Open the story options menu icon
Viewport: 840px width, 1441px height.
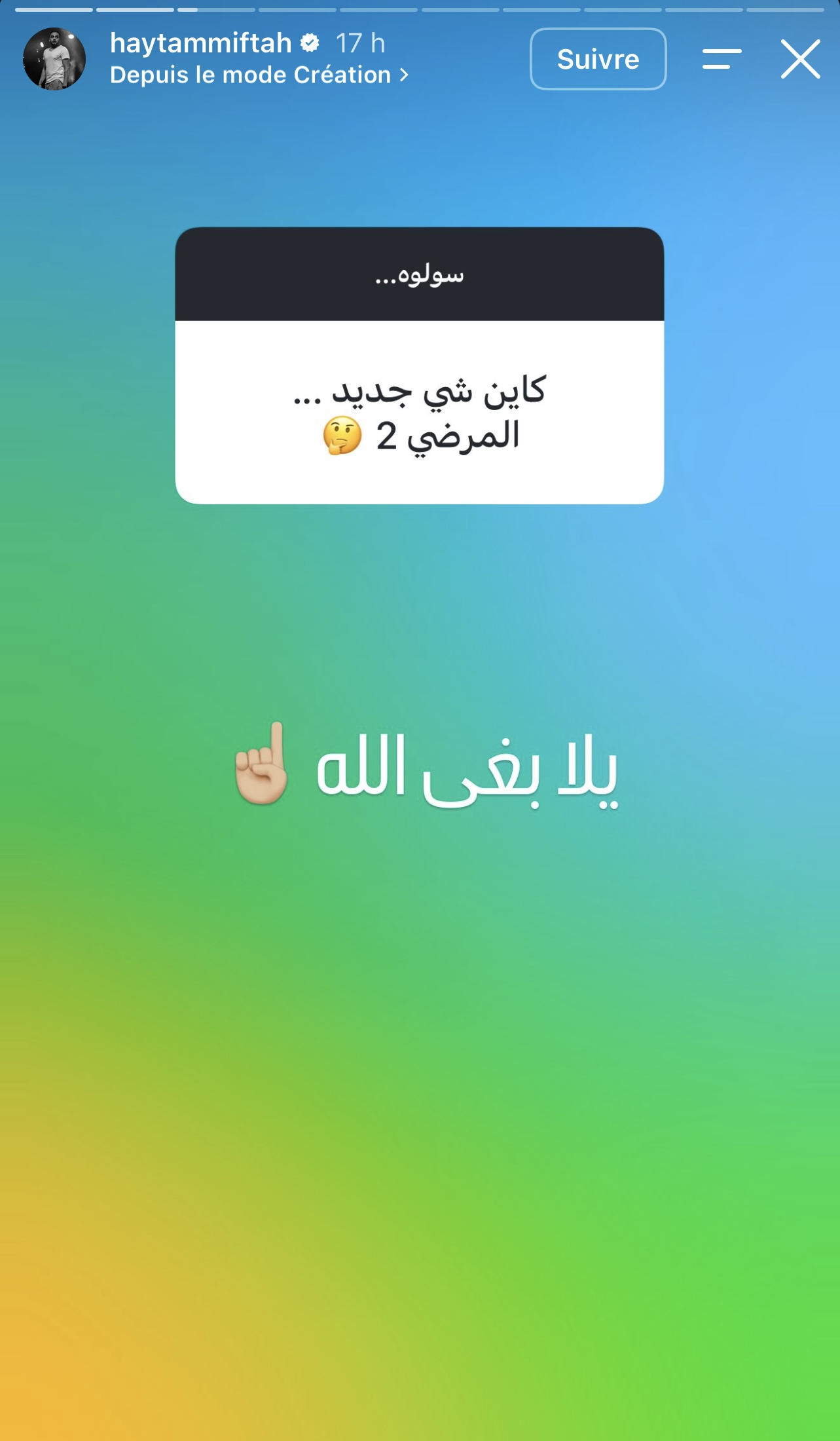click(x=721, y=59)
